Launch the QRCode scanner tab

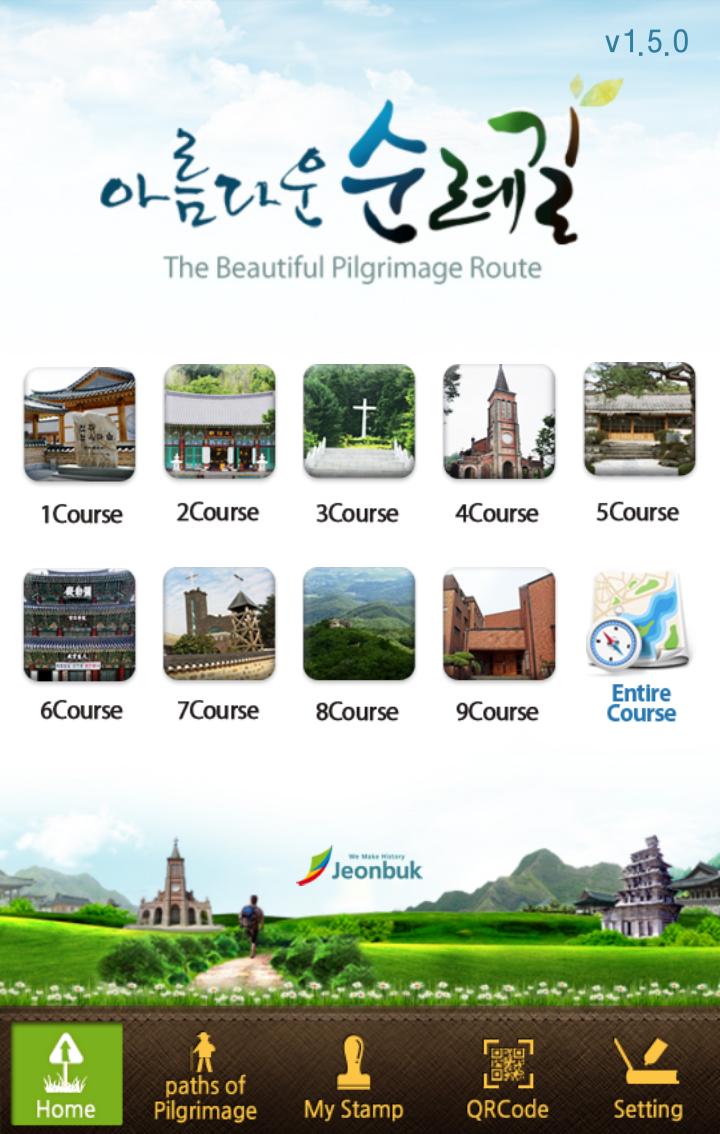pos(507,1074)
